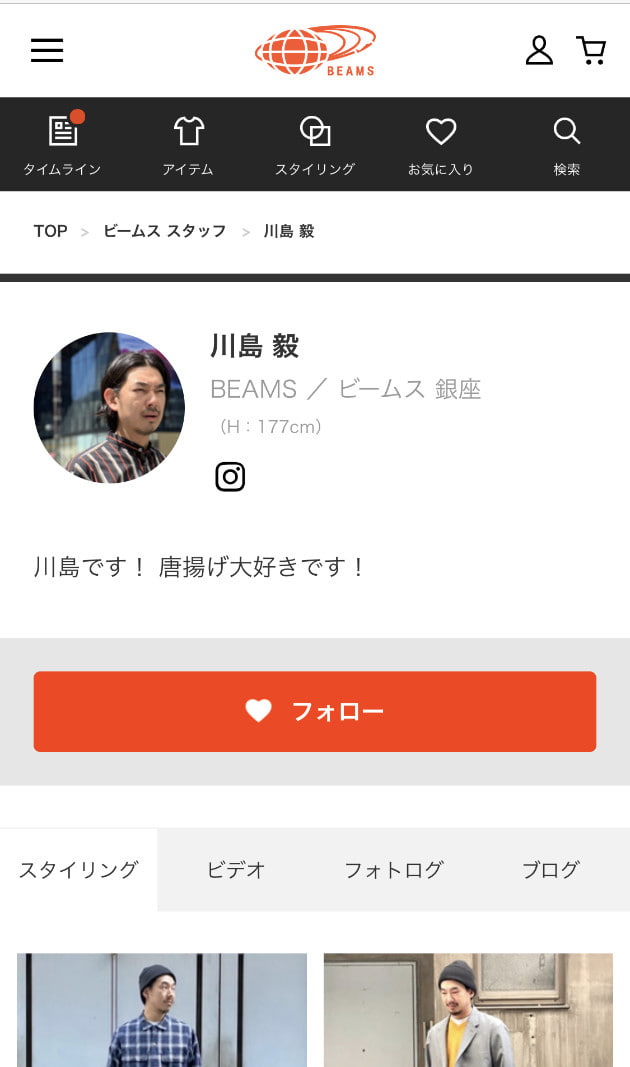Viewport: 630px width, 1067px height.
Task: Go to アイテム section
Action: point(188,145)
